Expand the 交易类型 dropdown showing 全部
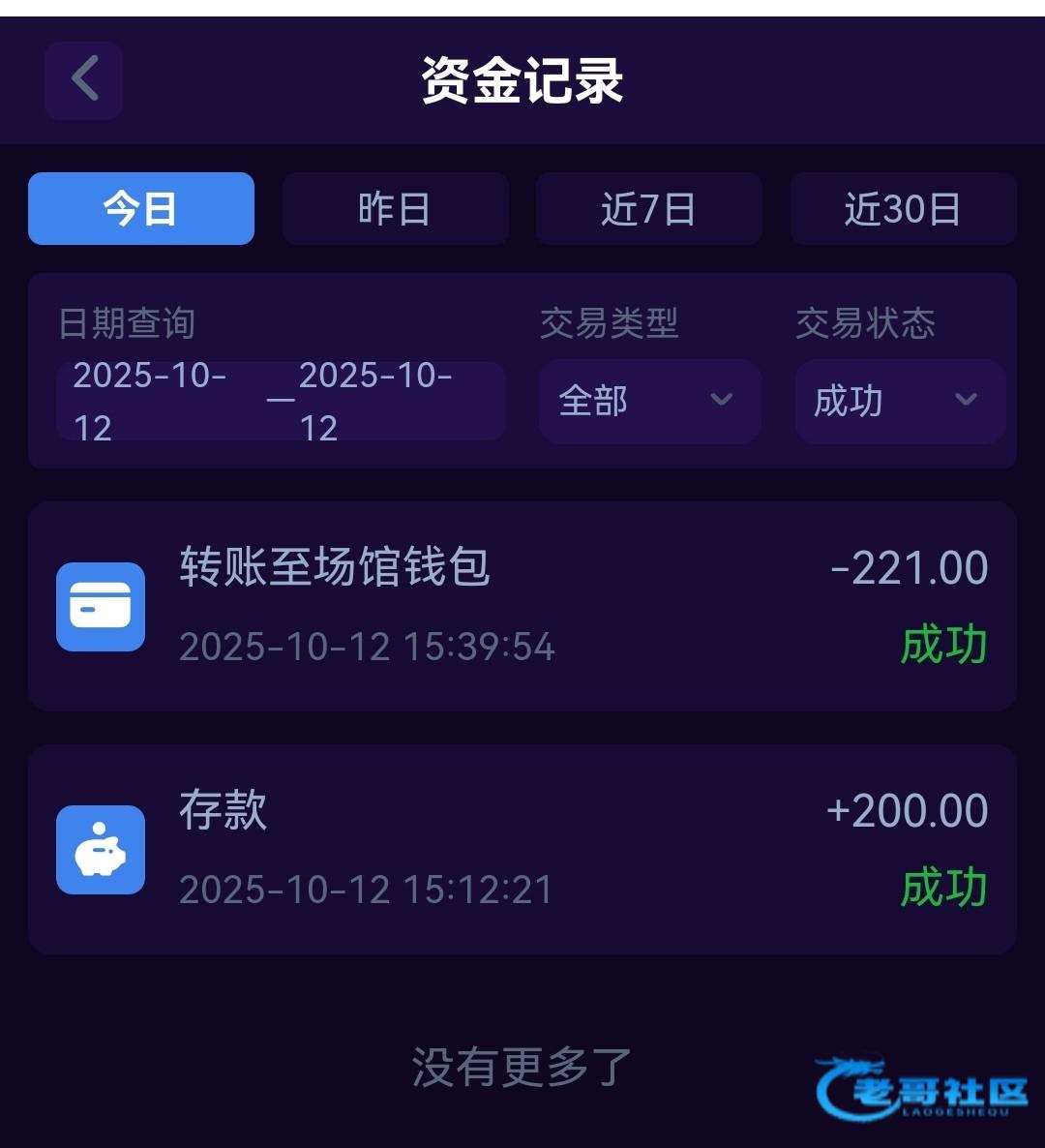1045x1148 pixels. point(649,401)
